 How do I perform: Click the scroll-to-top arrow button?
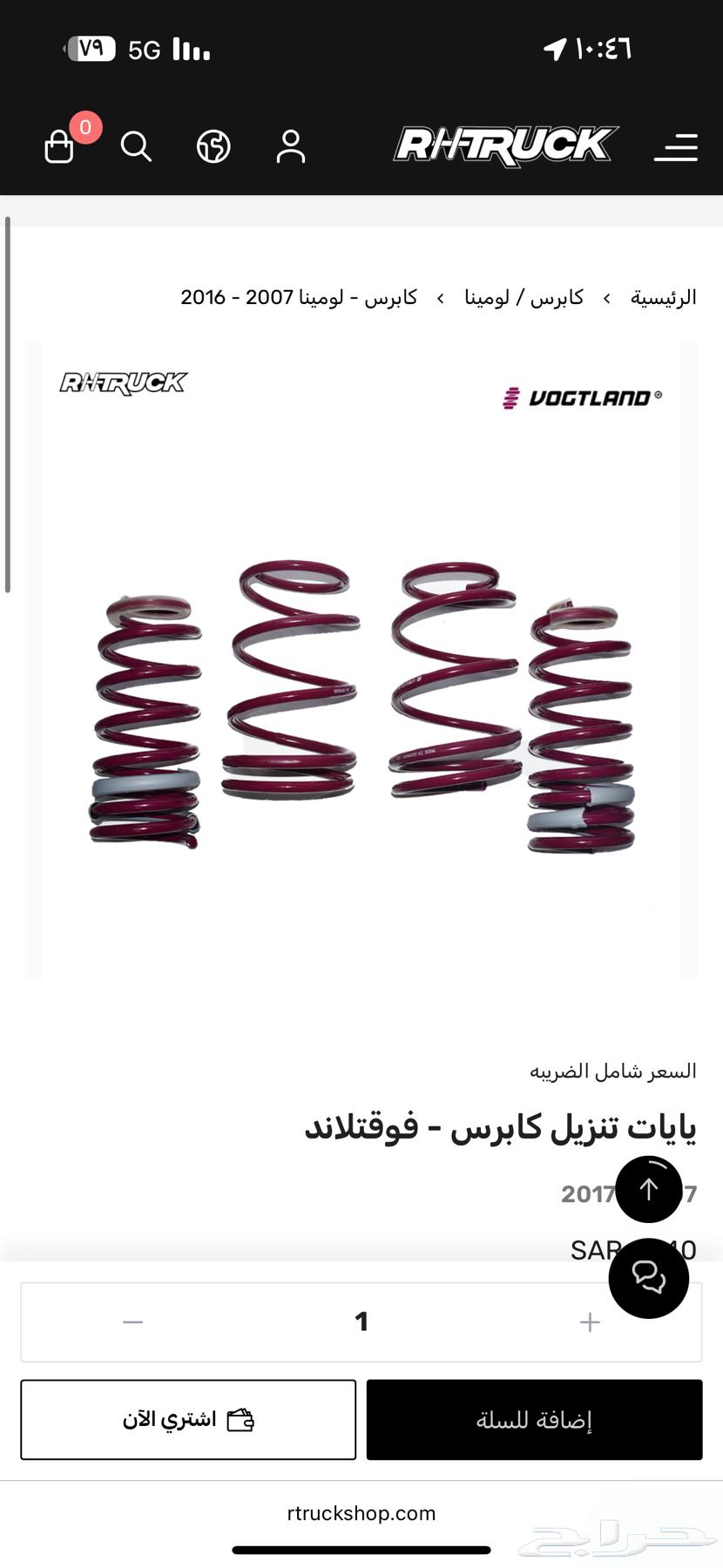[x=649, y=1190]
